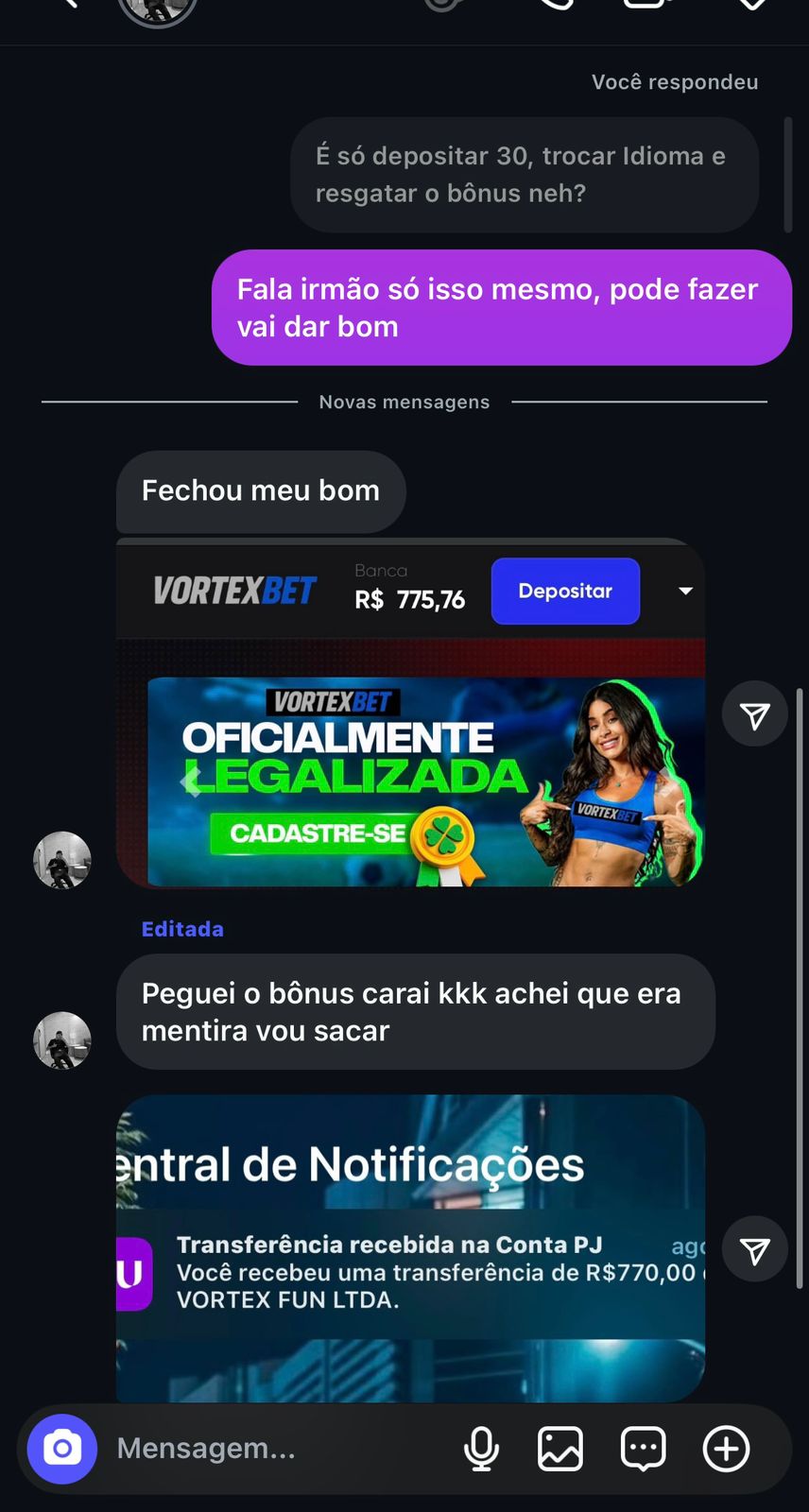Screen dimensions: 809x1512
Task: Tap the avatar beside the bonus message
Action: (61, 1039)
